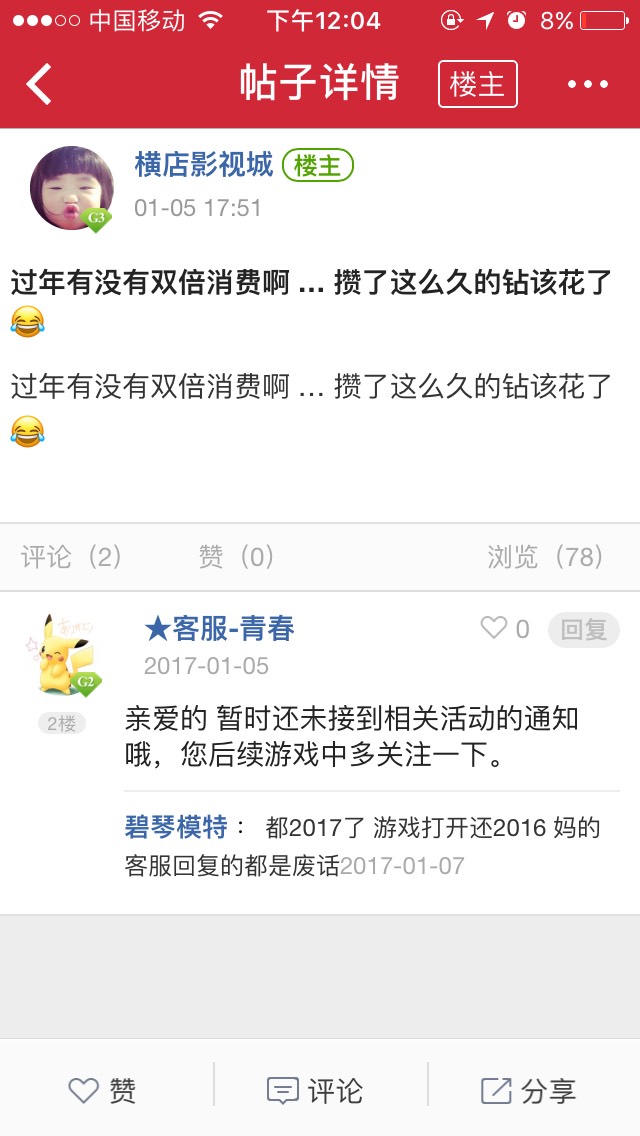The height and width of the screenshot is (1136, 640).
Task: Open the three-dot overflow menu
Action: 587,84
